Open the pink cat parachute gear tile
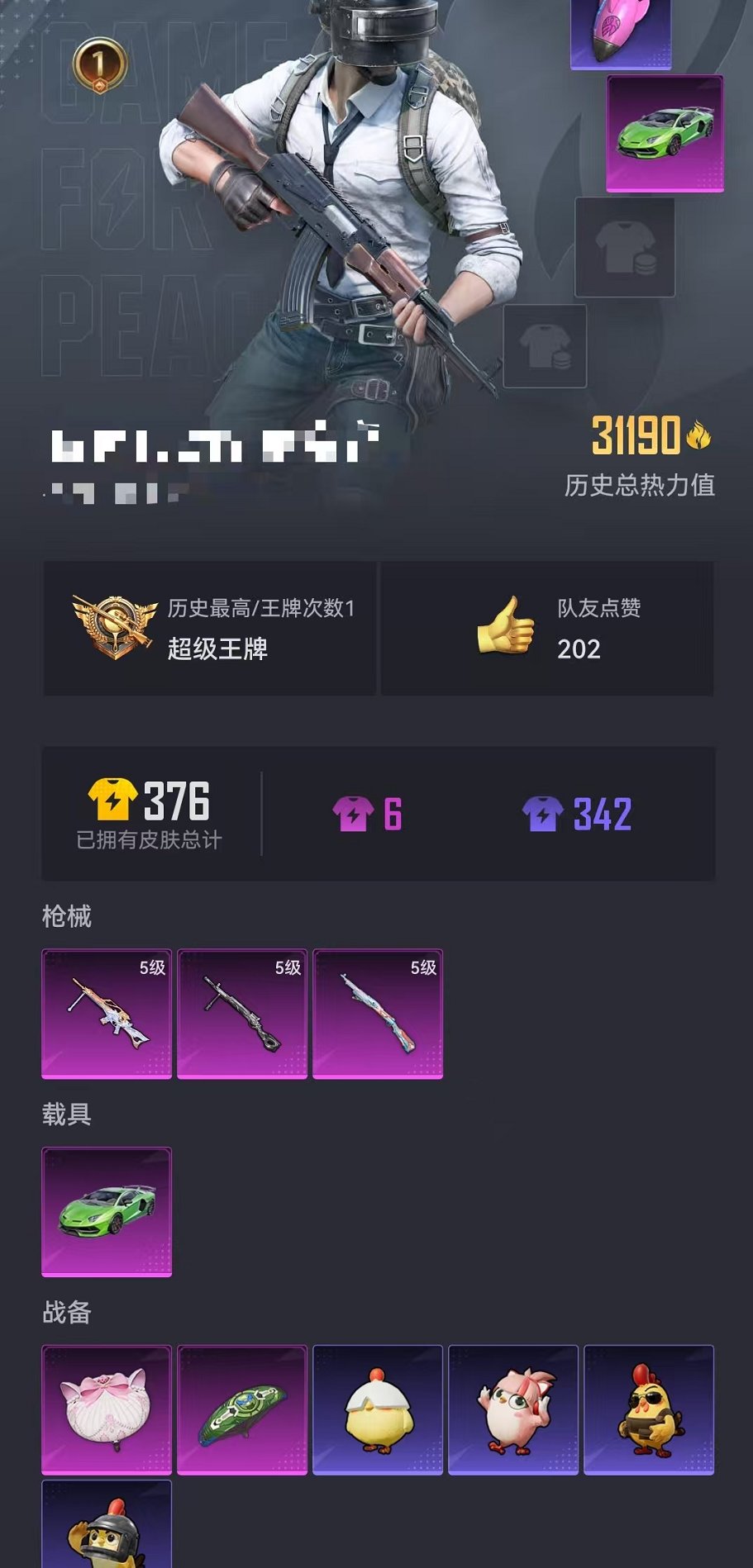The height and width of the screenshot is (1568, 753). pyautogui.click(x=107, y=1409)
